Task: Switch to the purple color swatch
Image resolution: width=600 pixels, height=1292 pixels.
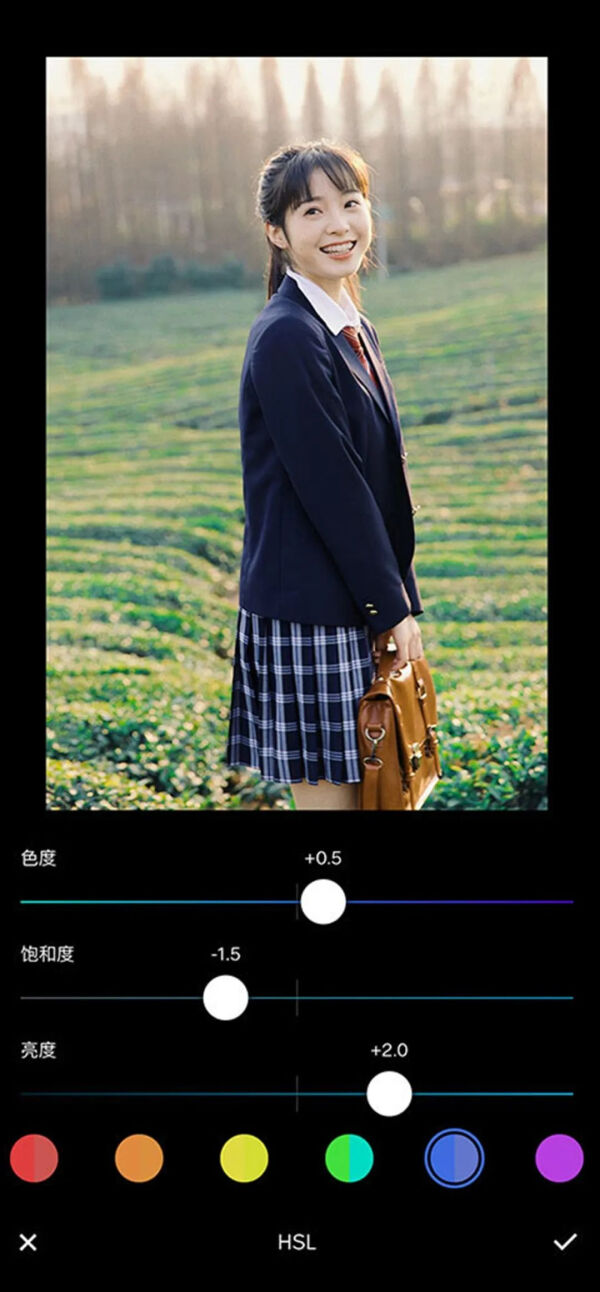Action: click(559, 1159)
